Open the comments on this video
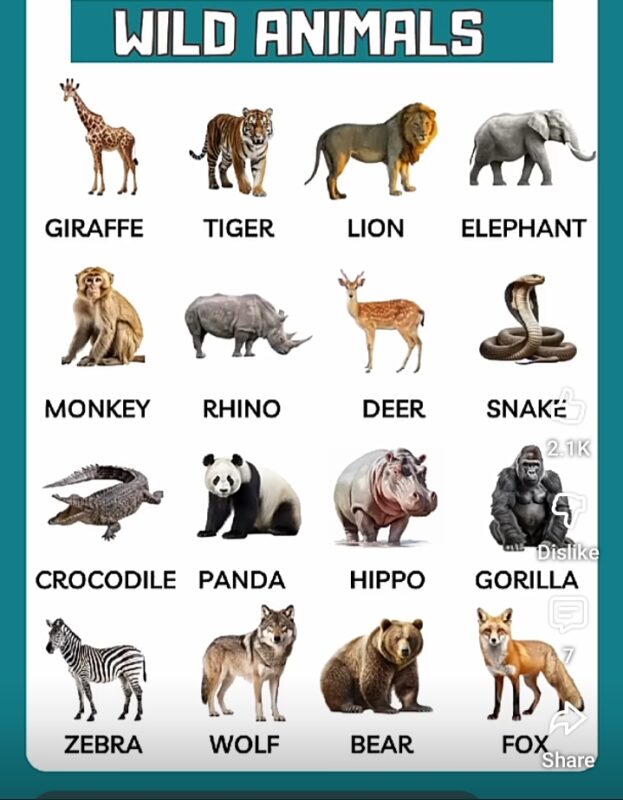623x800 pixels. point(568,614)
